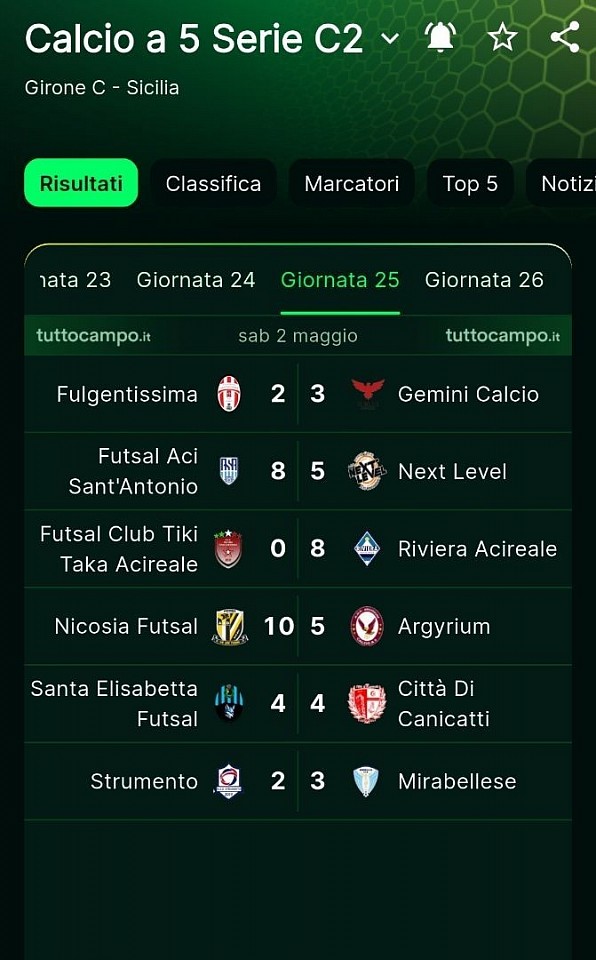Viewport: 596px width, 960px height.
Task: Go to Giornata 24
Action: (x=195, y=280)
